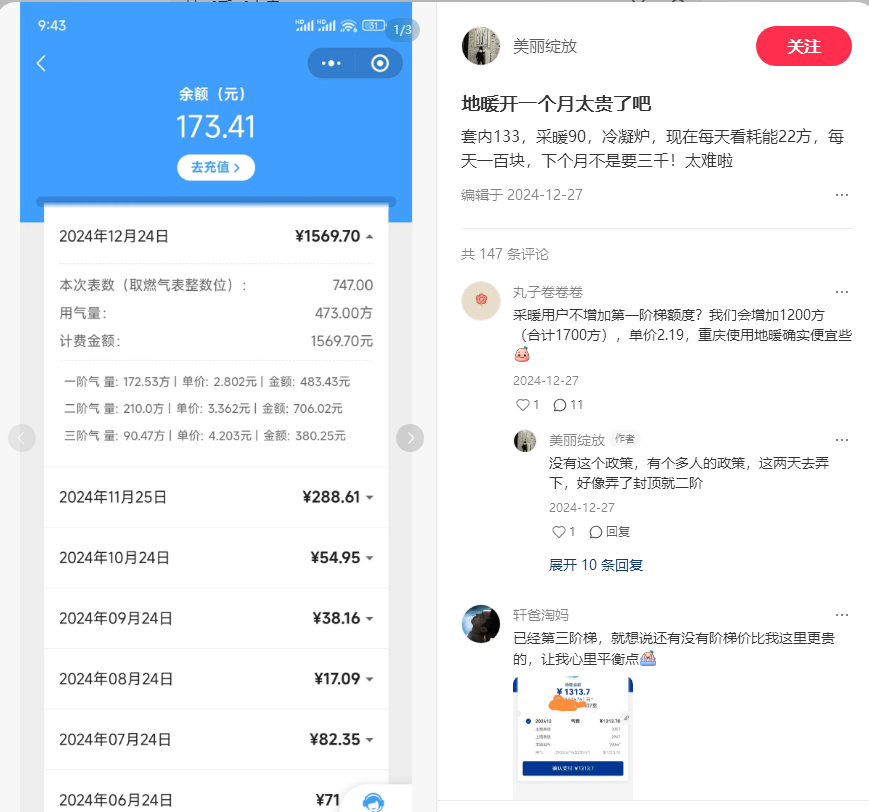The image size is (869, 812).
Task: Open overflow menu on 丸子卷卷卷's comment
Action: 842,292
